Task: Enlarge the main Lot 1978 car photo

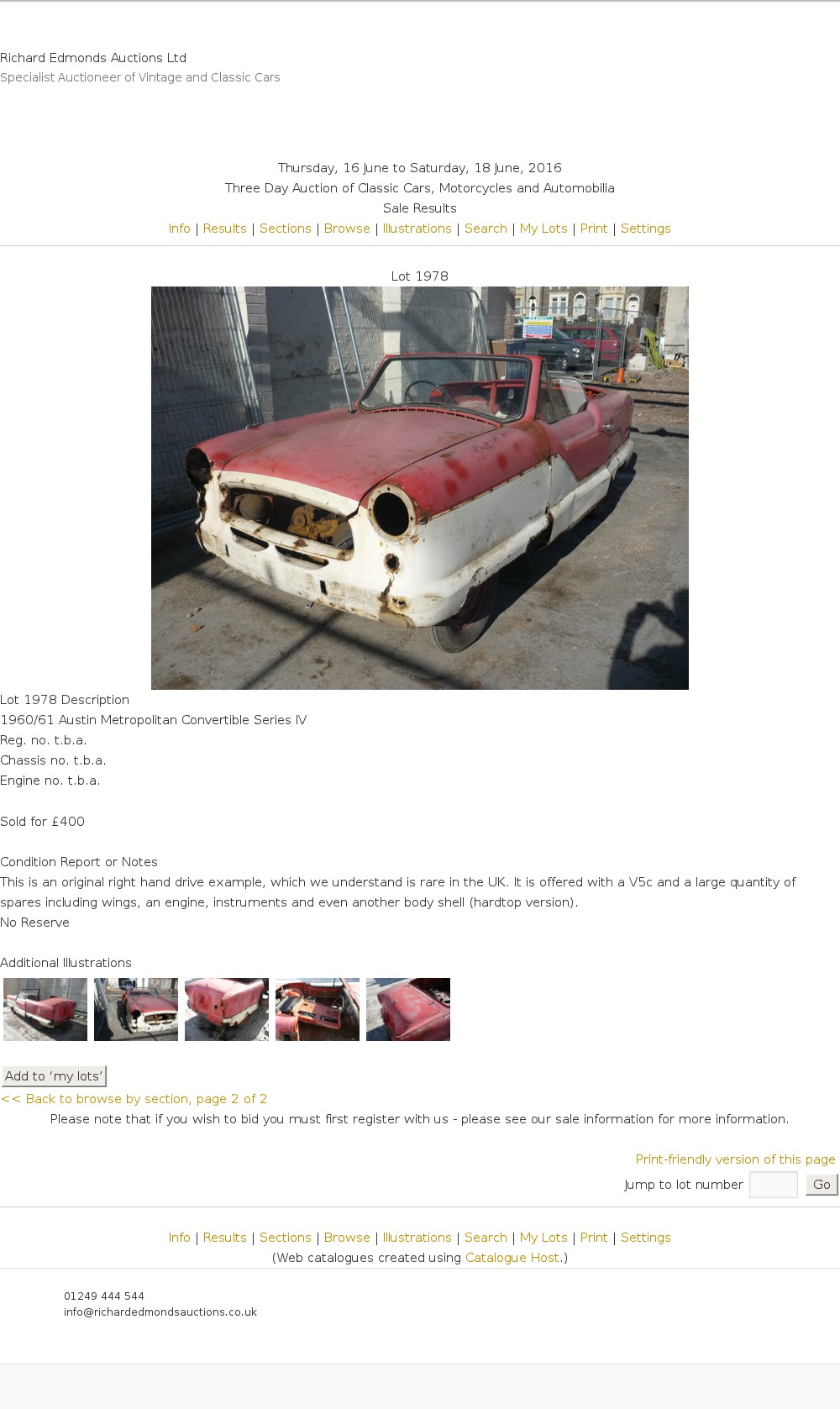Action: point(420,487)
